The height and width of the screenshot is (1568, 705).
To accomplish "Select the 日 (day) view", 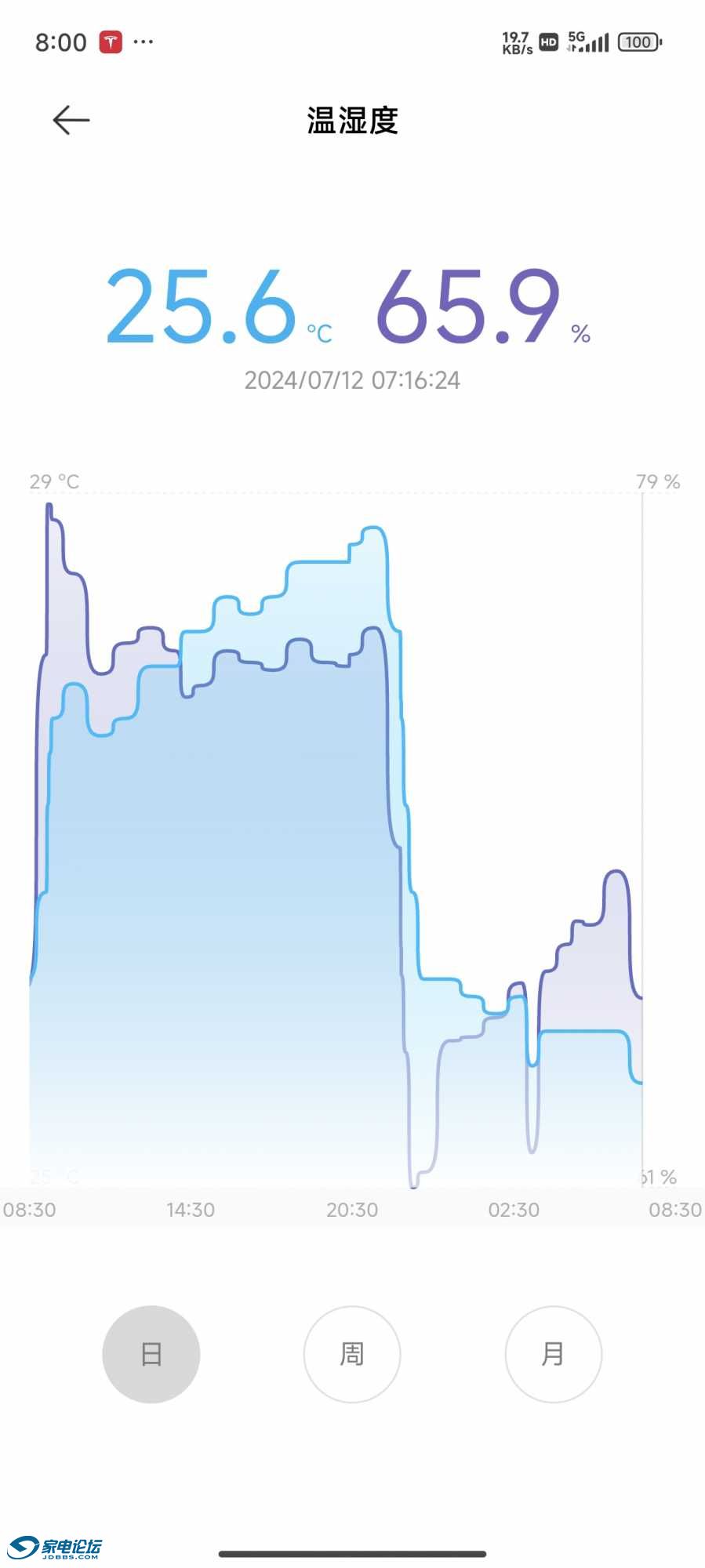I will tap(151, 1354).
